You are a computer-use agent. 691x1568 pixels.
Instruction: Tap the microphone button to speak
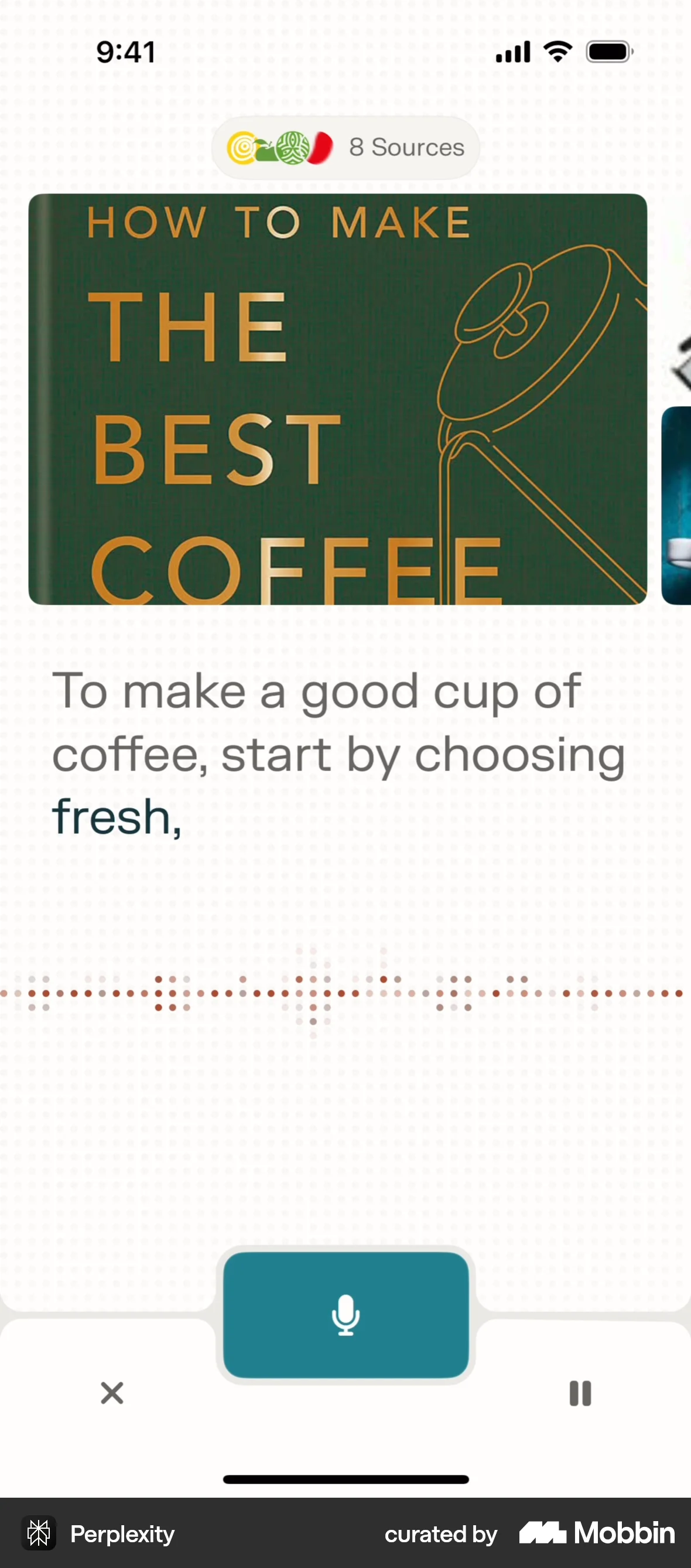(x=345, y=1315)
